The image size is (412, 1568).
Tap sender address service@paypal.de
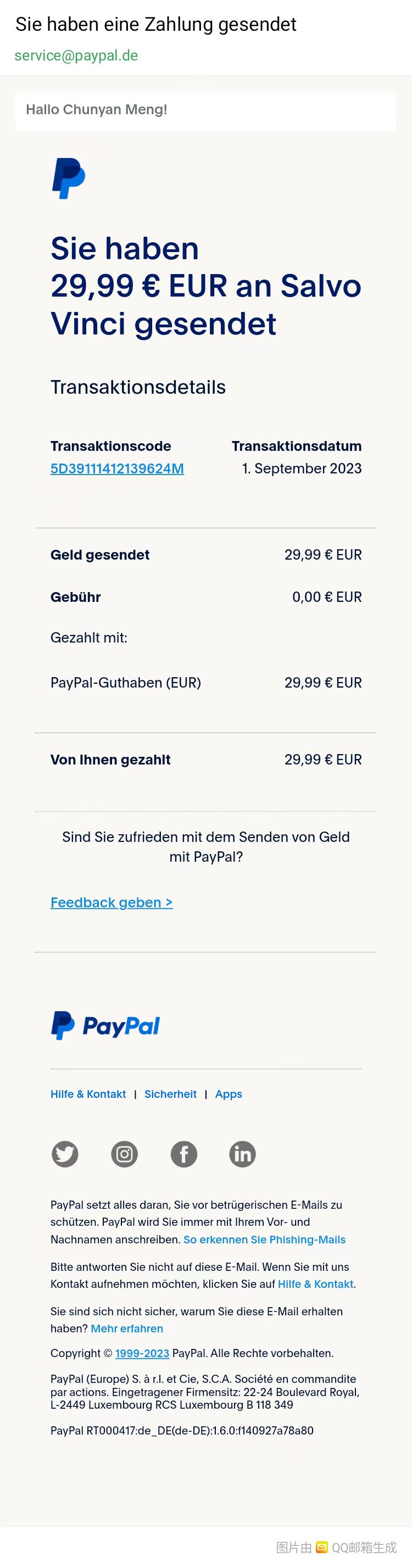pyautogui.click(x=76, y=55)
